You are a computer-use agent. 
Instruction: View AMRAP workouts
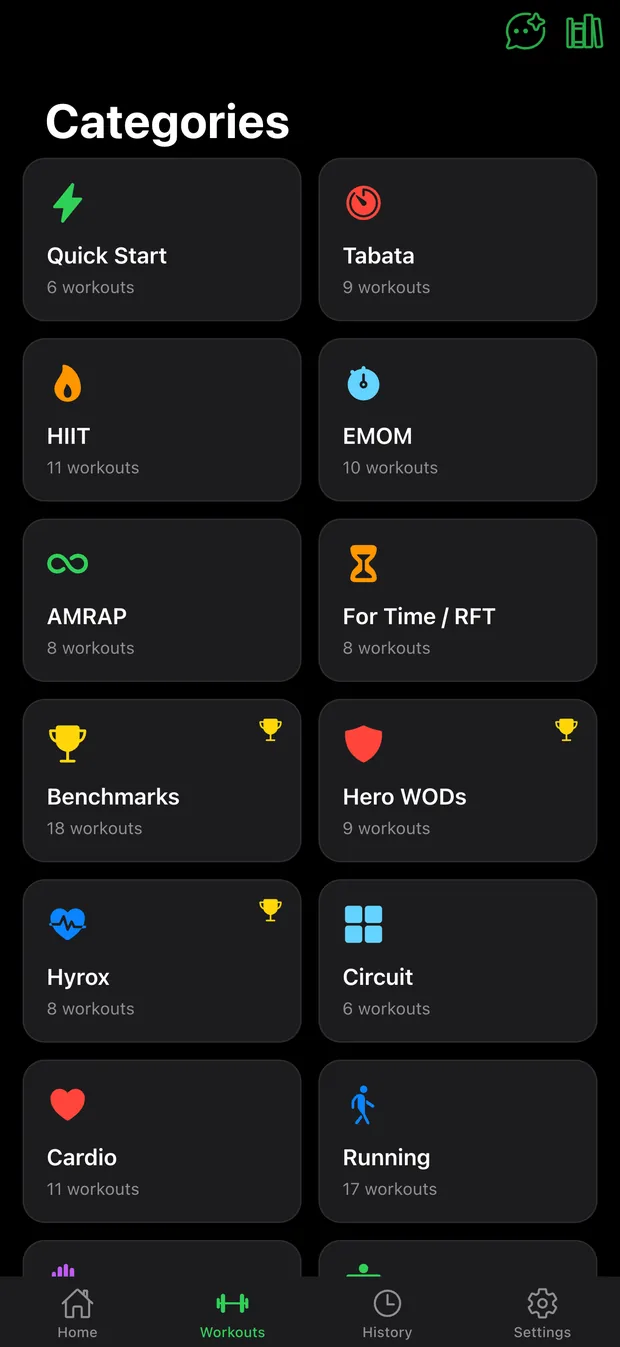[162, 600]
